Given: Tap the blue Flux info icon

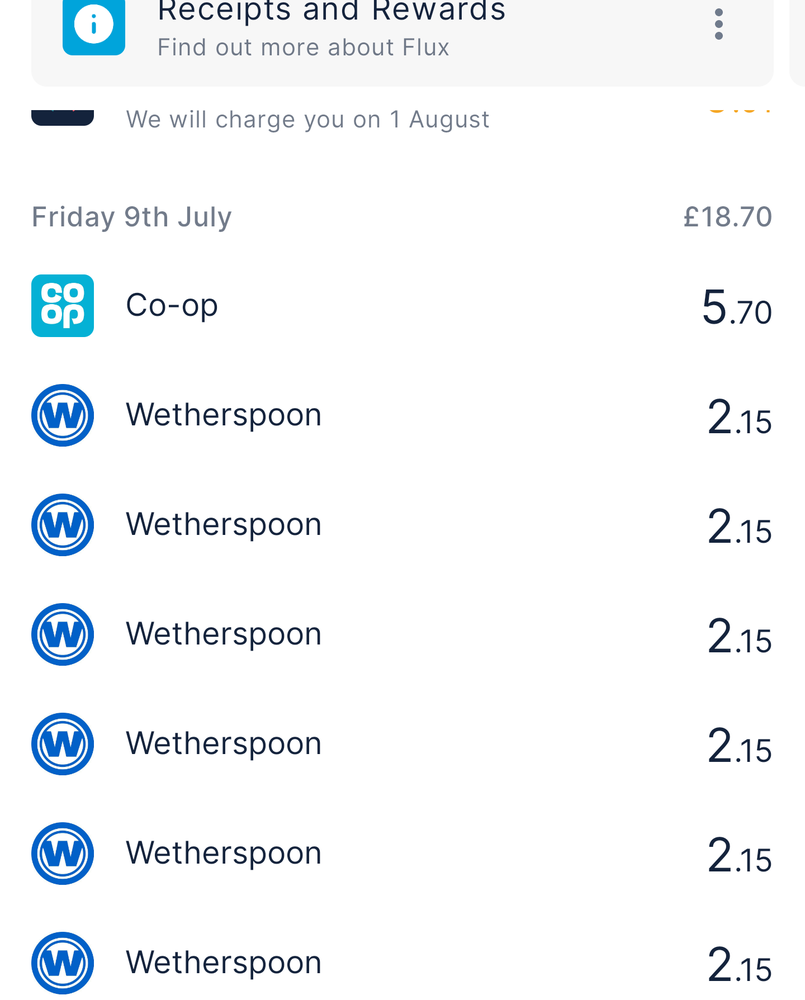Looking at the screenshot, I should click(93, 27).
